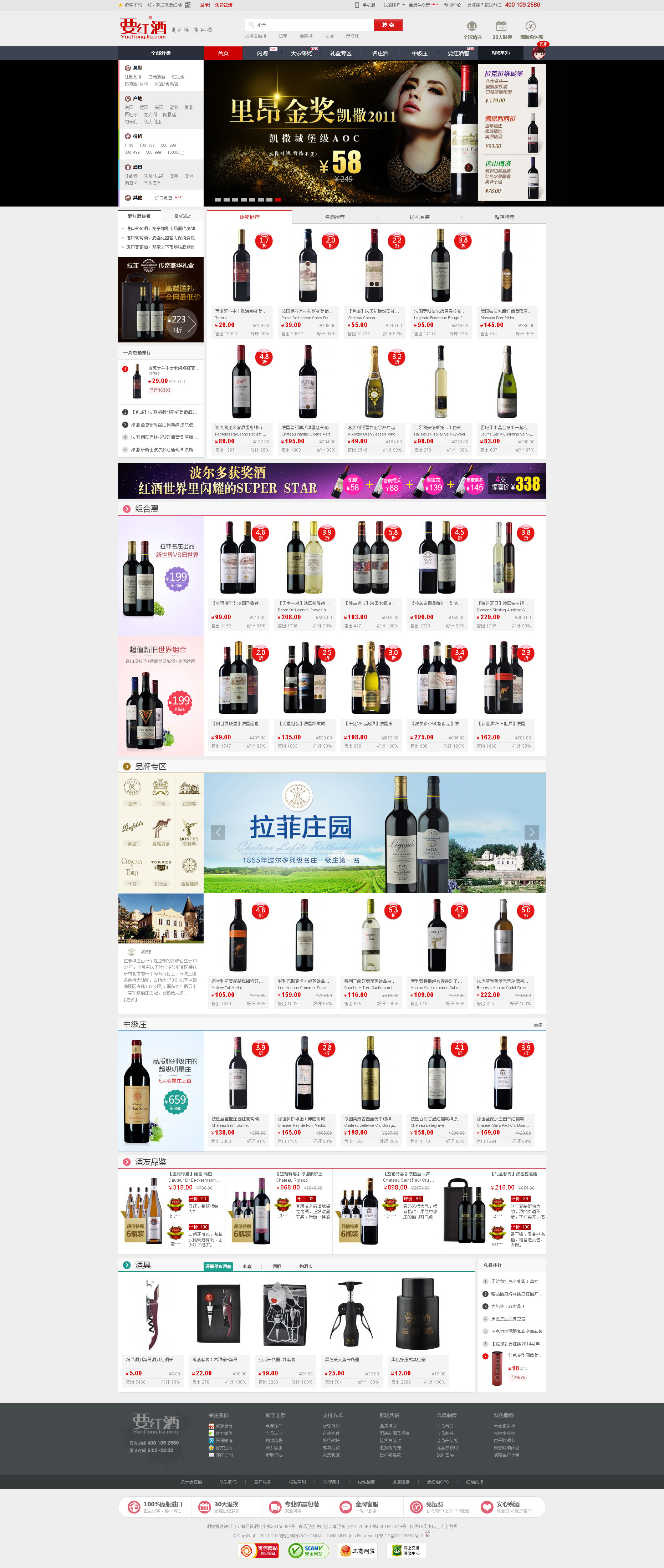Expand the 我的账户 account dropdown
This screenshot has width=664, height=1568.
(394, 5)
